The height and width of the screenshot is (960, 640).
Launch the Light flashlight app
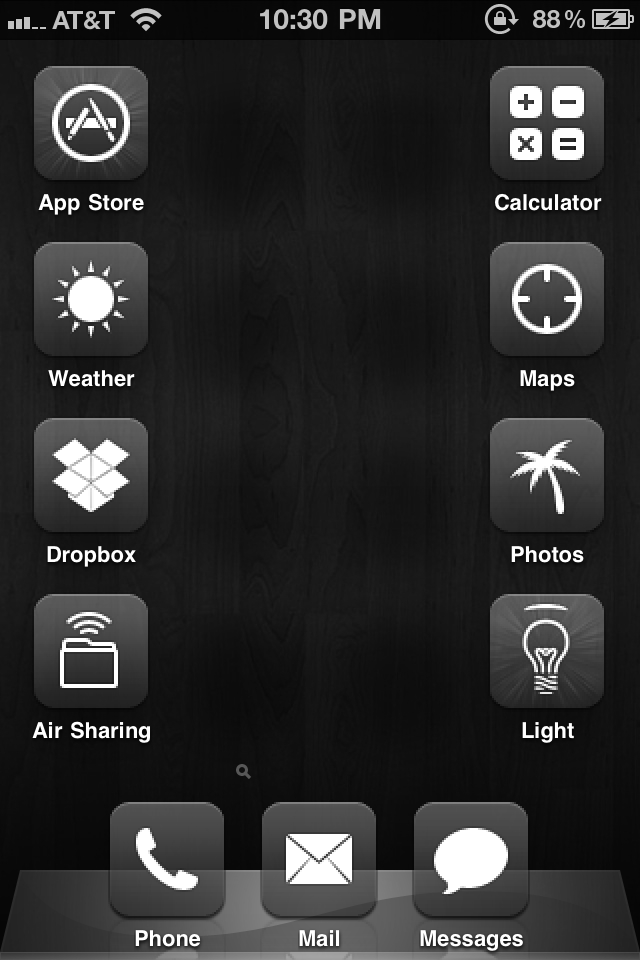click(x=547, y=651)
